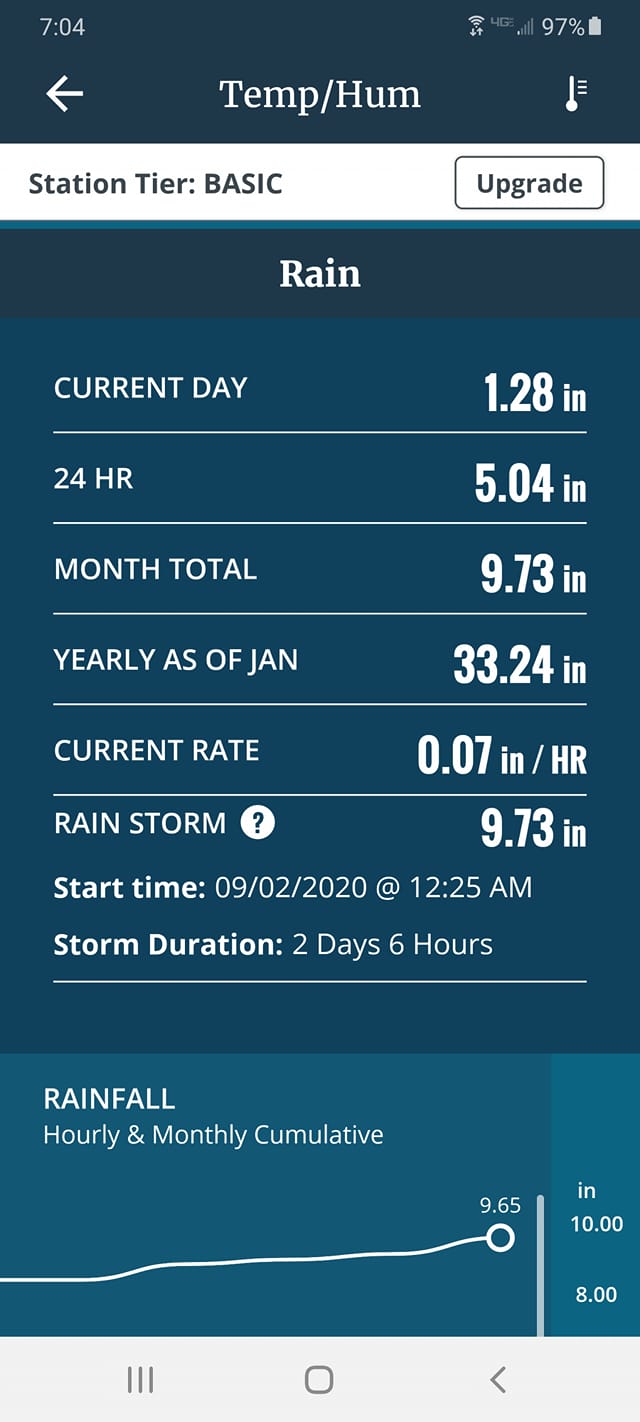Go back using the top-left arrow
The image size is (640, 1422).
pyautogui.click(x=64, y=94)
